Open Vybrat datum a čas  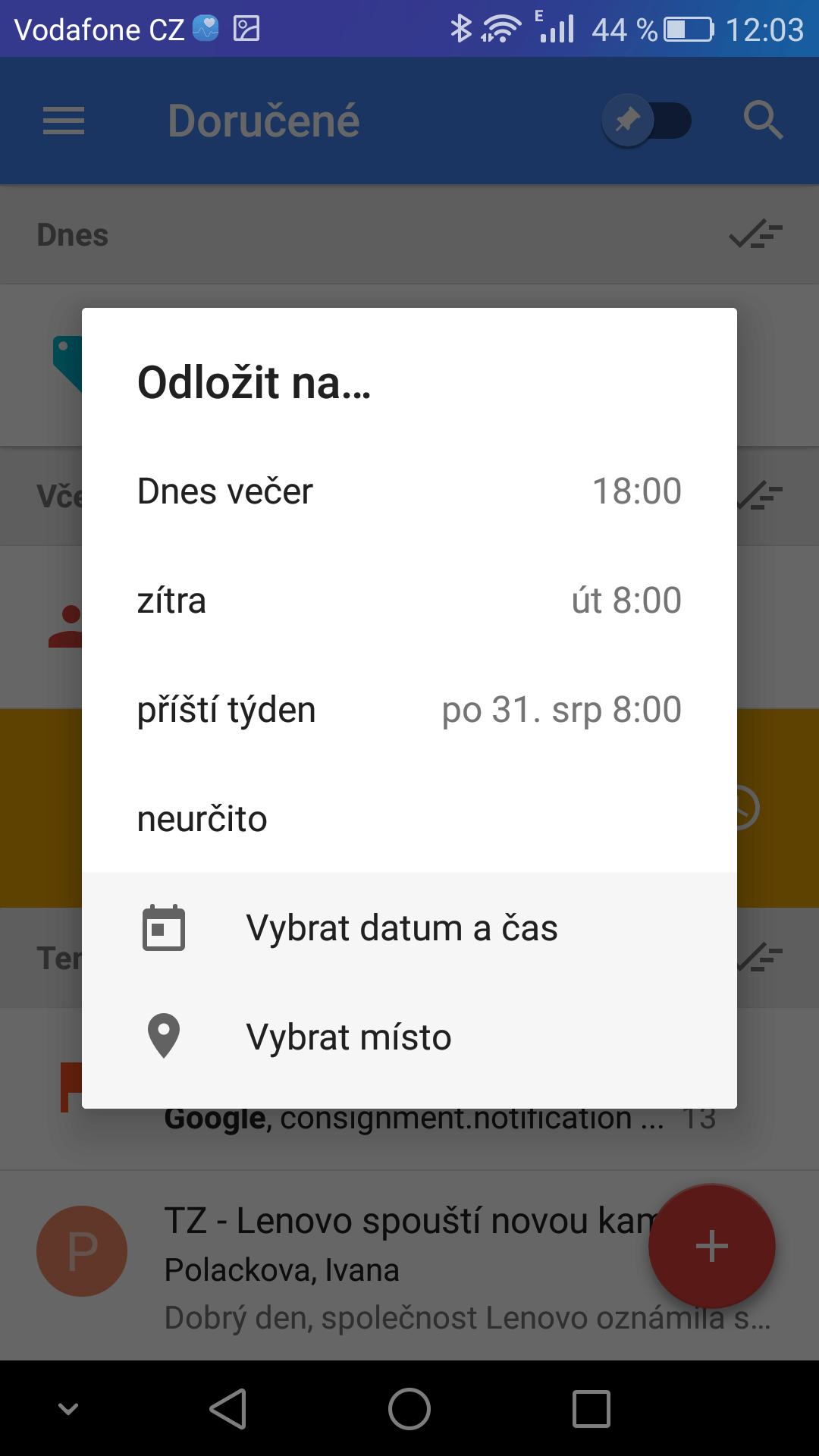click(409, 928)
